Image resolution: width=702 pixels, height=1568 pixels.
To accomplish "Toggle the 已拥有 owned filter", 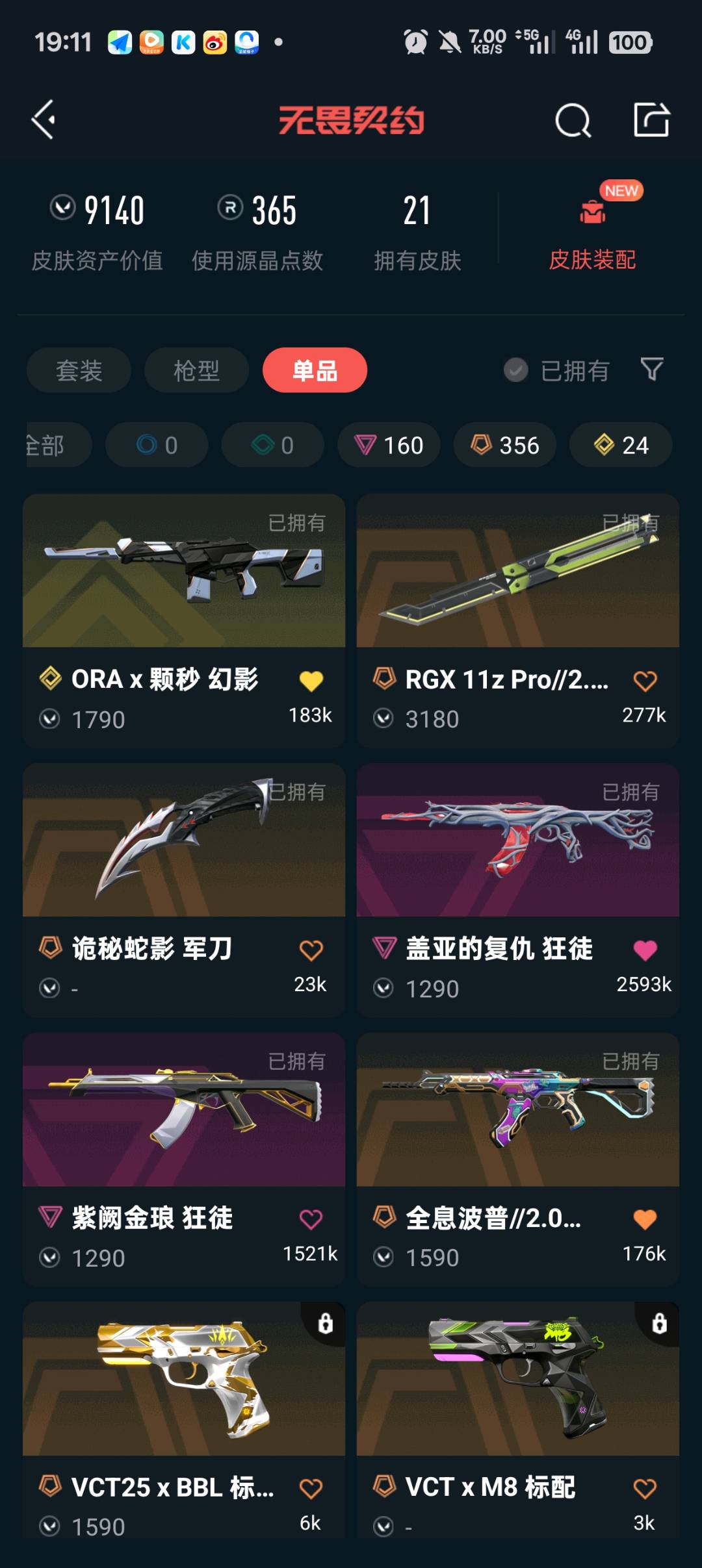I will (x=557, y=370).
